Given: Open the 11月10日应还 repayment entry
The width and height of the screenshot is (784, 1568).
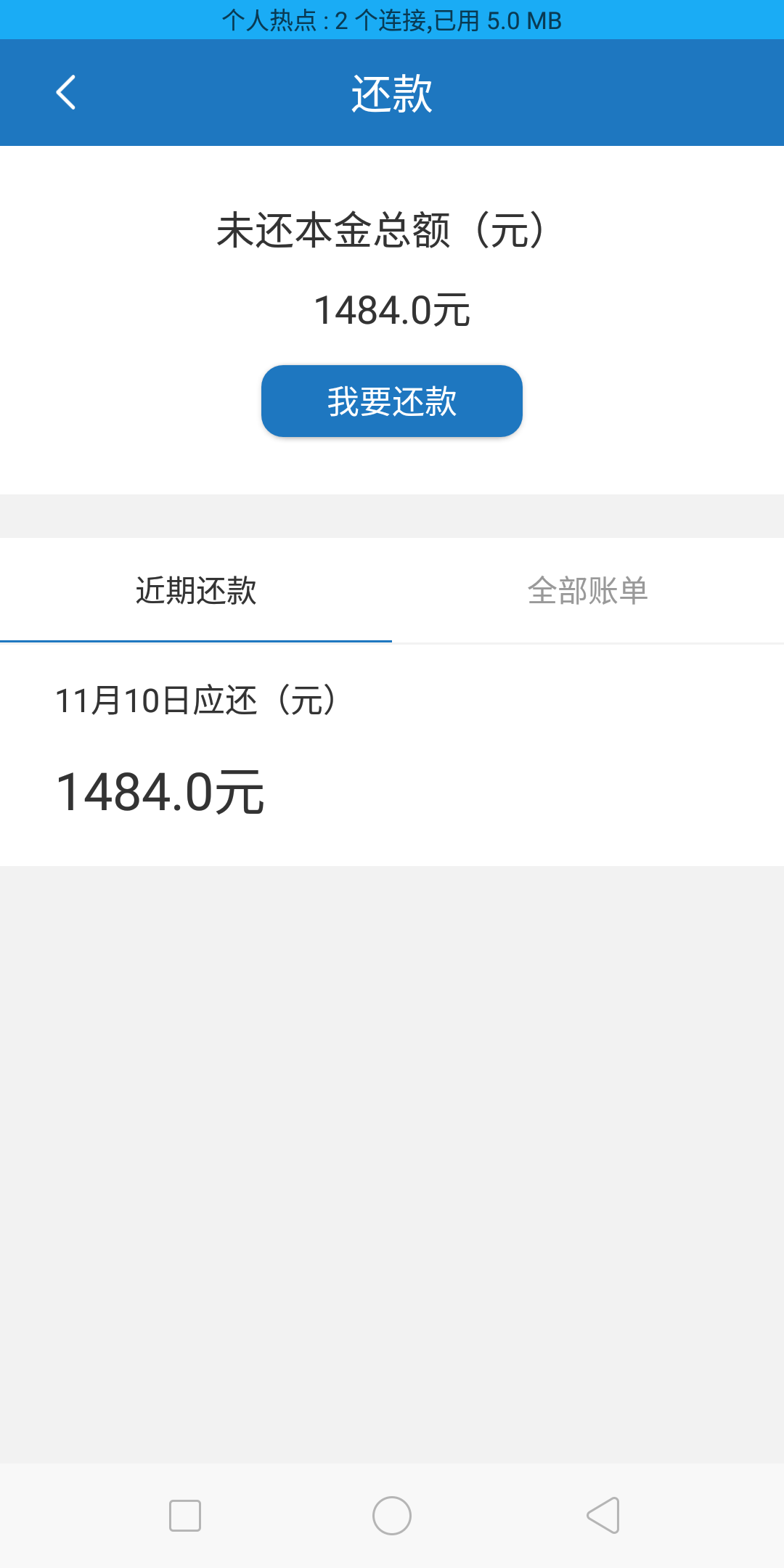Looking at the screenshot, I should [x=392, y=755].
